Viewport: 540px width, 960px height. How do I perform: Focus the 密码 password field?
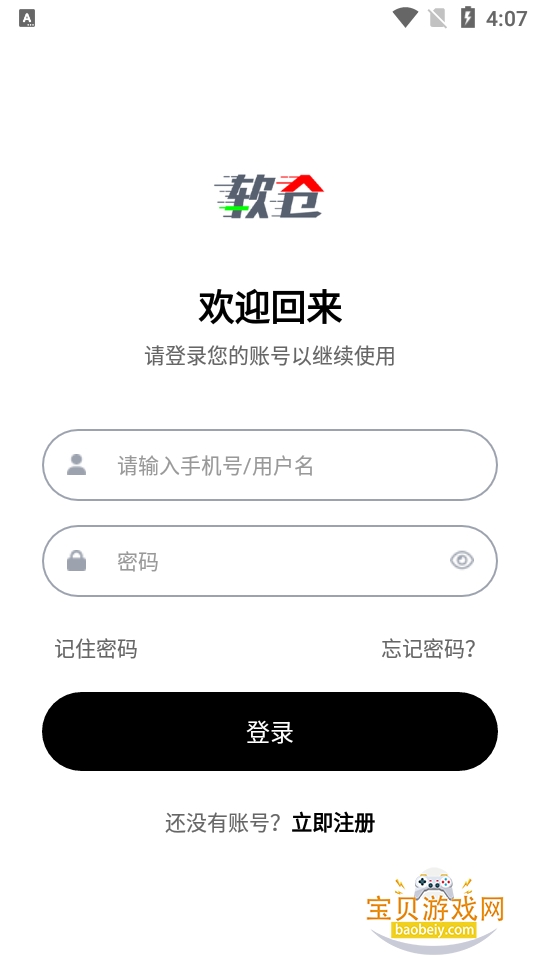tap(269, 561)
